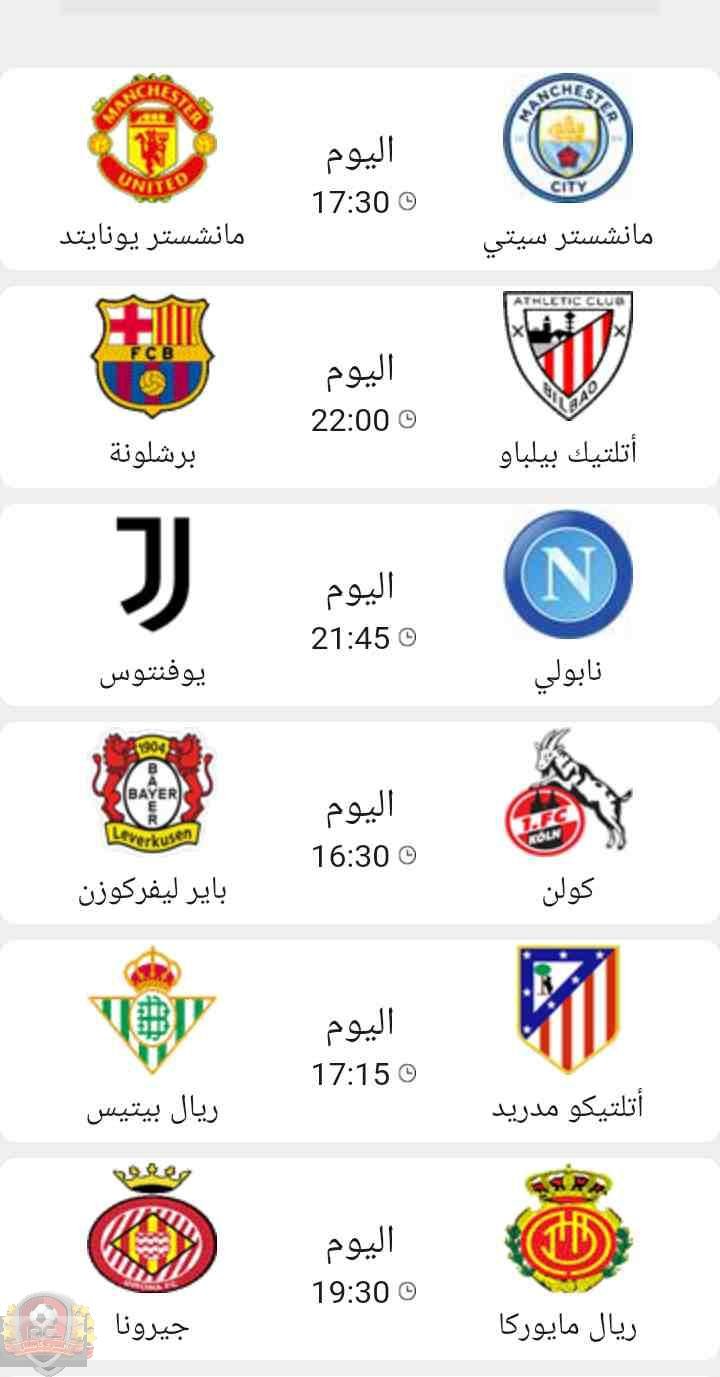Open the Manchester City vs Manchester United match
Viewport: 720px width, 1377px height.
[x=360, y=170]
